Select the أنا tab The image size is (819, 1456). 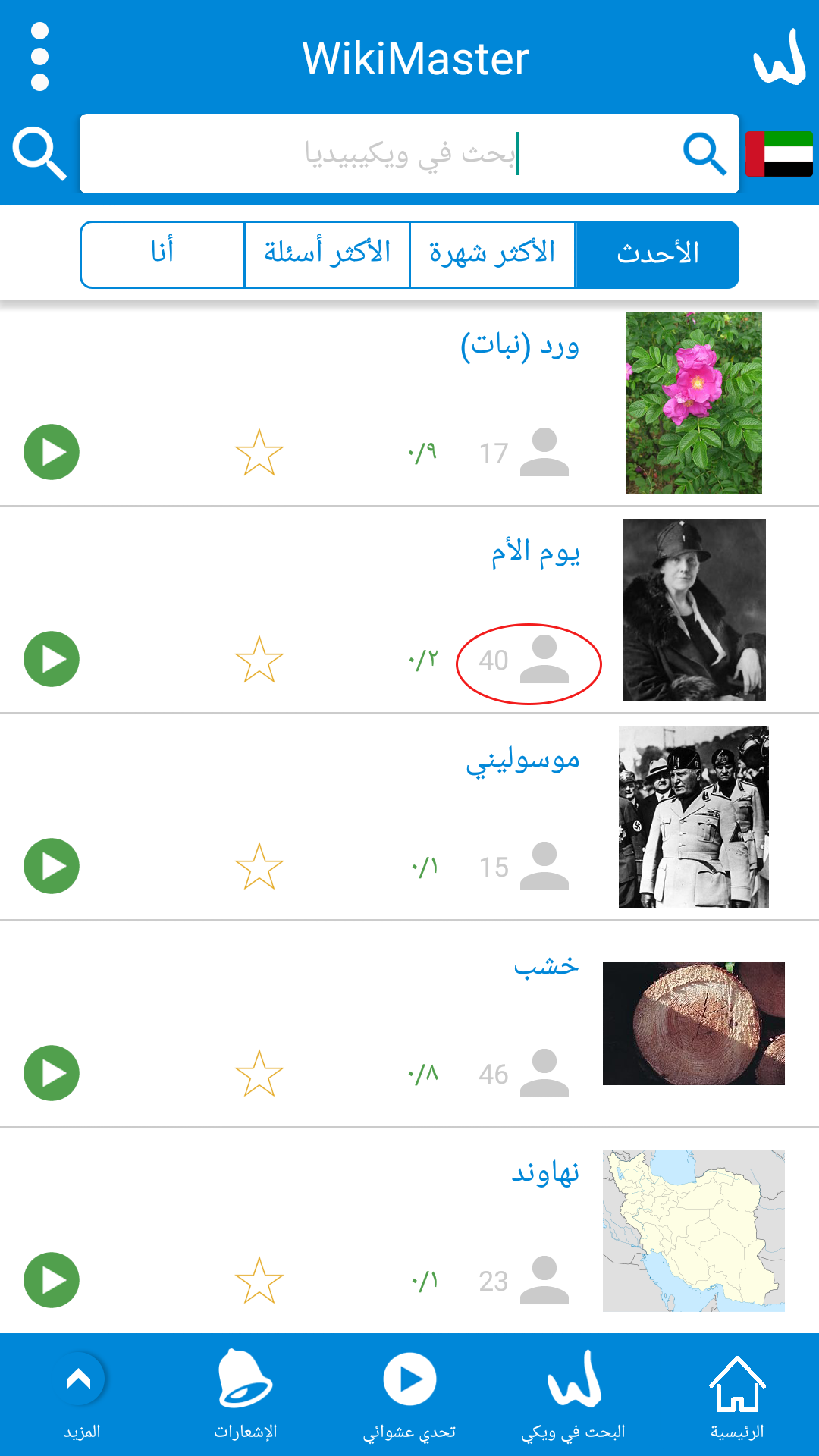pyautogui.click(x=162, y=255)
